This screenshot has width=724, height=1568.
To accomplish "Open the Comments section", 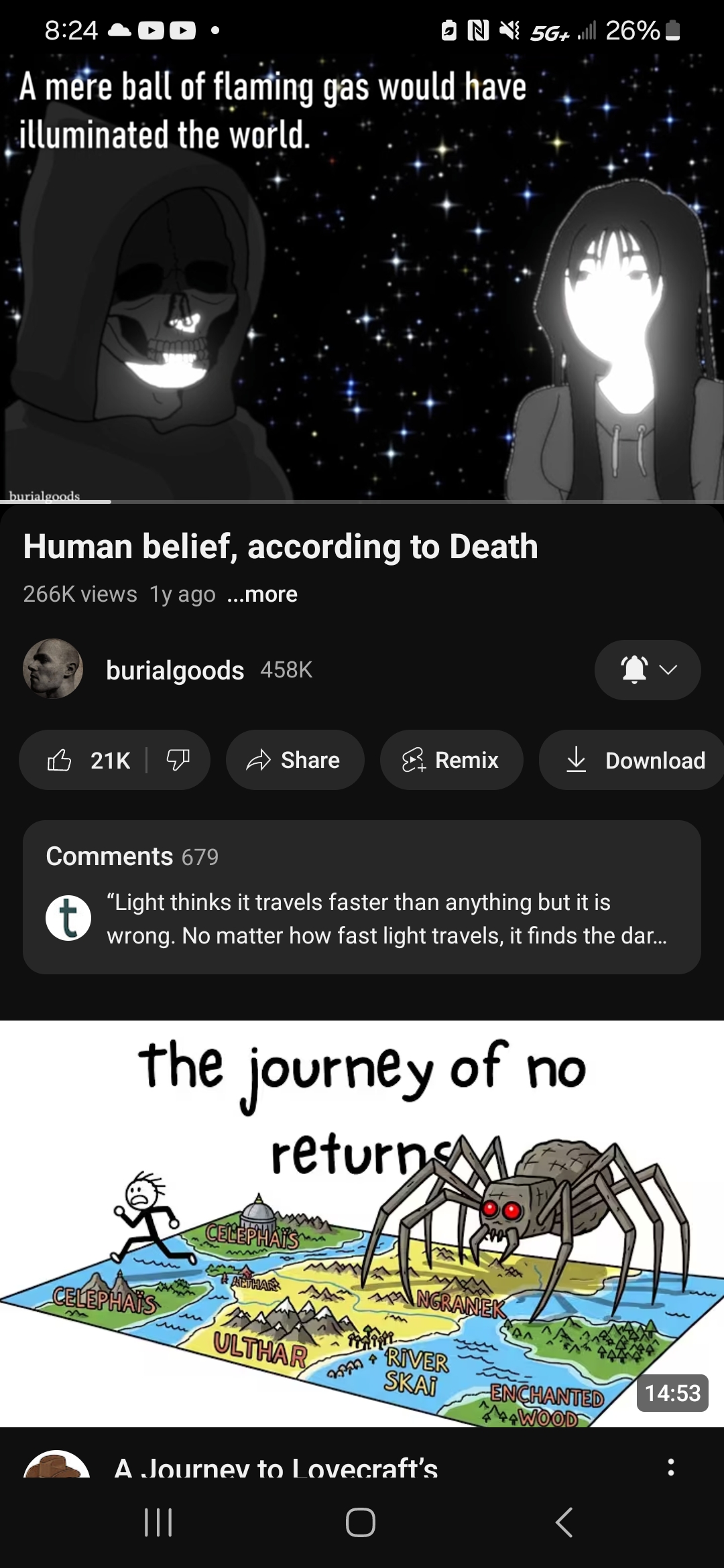I will [362, 897].
